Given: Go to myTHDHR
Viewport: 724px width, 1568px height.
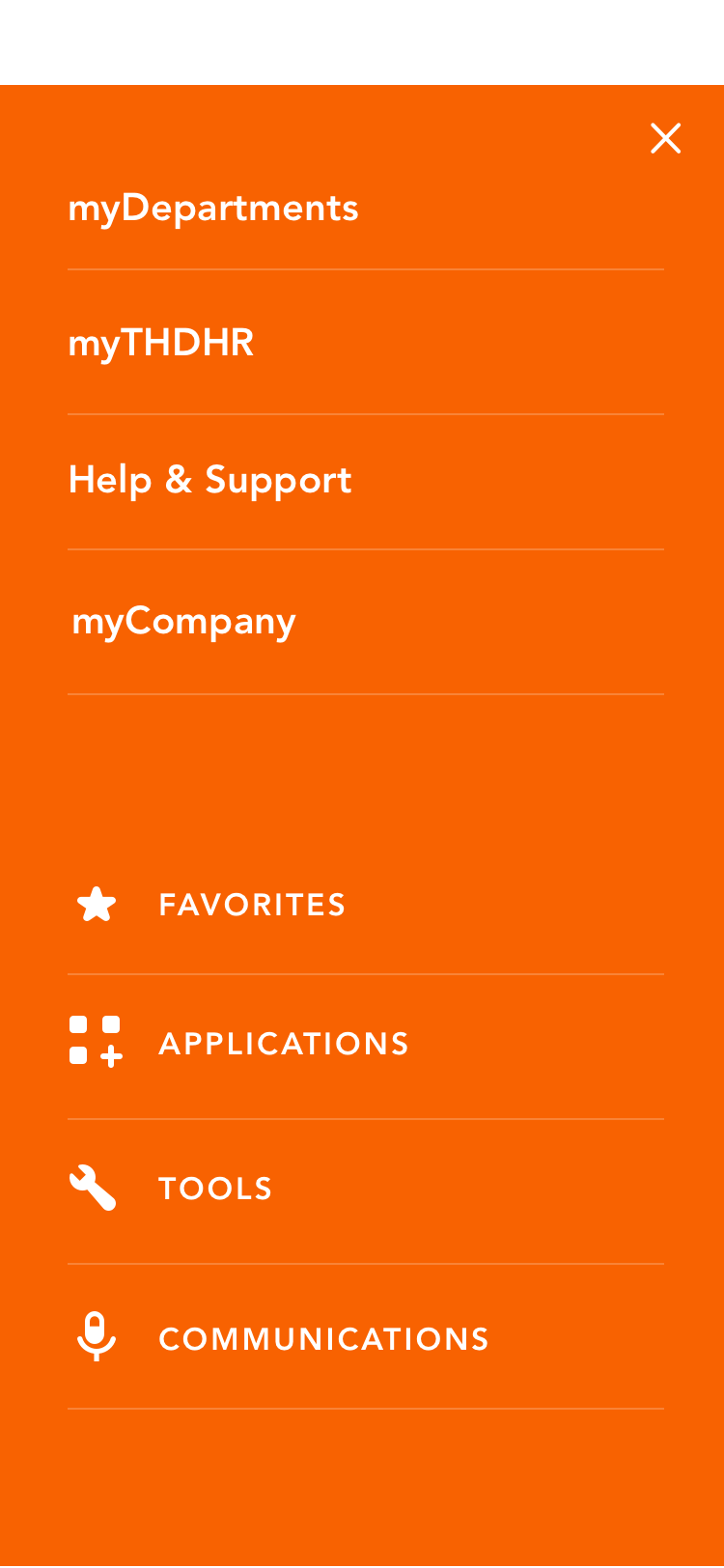Looking at the screenshot, I should point(366,343).
